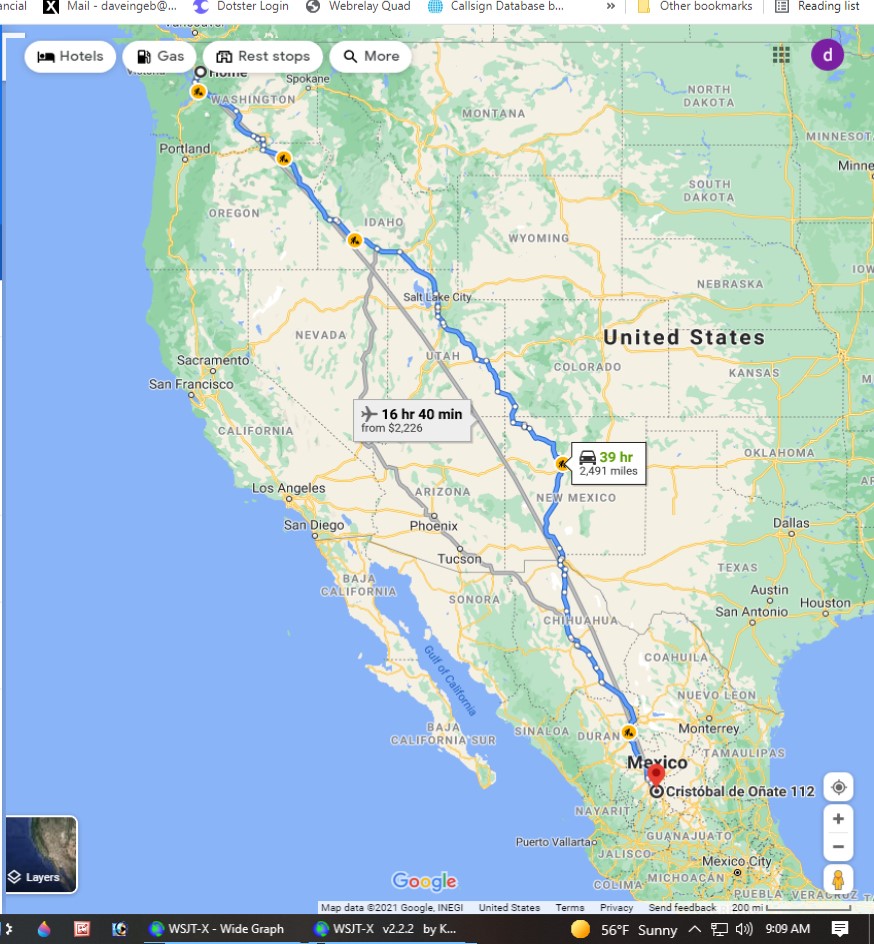Select the 39 hr driving route label
This screenshot has height=944, width=874.
point(608,463)
